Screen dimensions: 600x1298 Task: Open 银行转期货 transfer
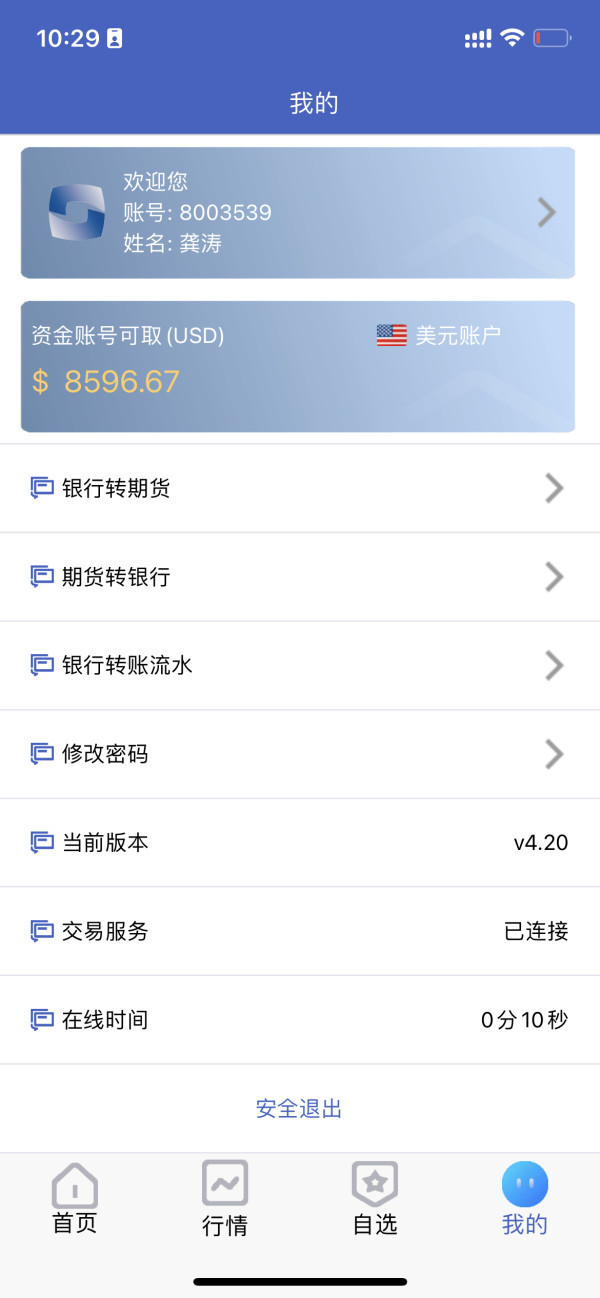tap(300, 488)
